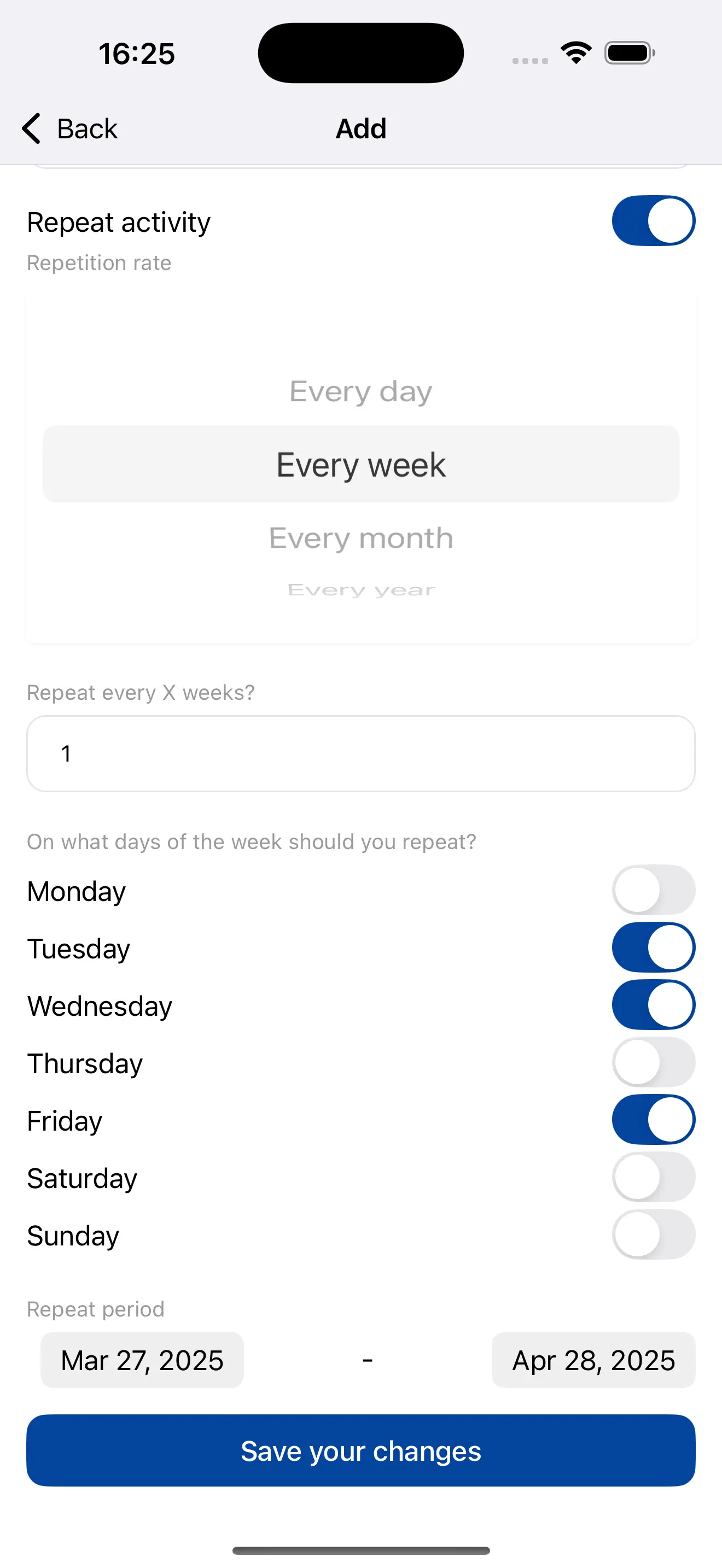
Task: Open the Apr 28, 2025 end date
Action: (x=592, y=1360)
